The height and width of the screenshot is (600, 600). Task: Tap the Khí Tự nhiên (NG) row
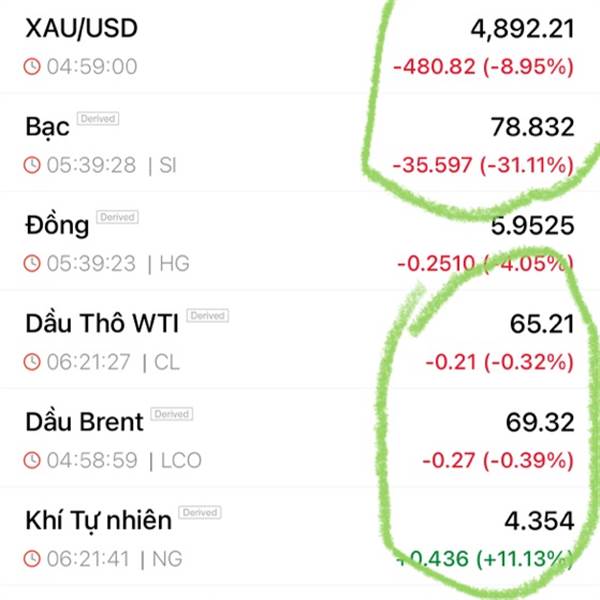(x=300, y=536)
